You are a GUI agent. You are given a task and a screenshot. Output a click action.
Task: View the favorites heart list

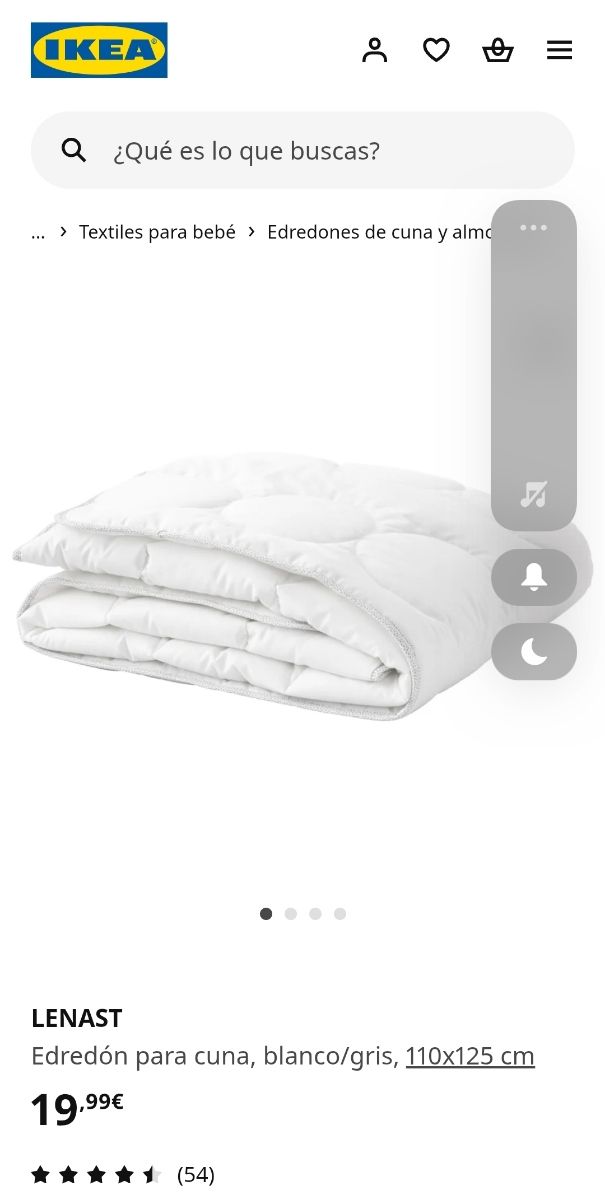click(436, 50)
